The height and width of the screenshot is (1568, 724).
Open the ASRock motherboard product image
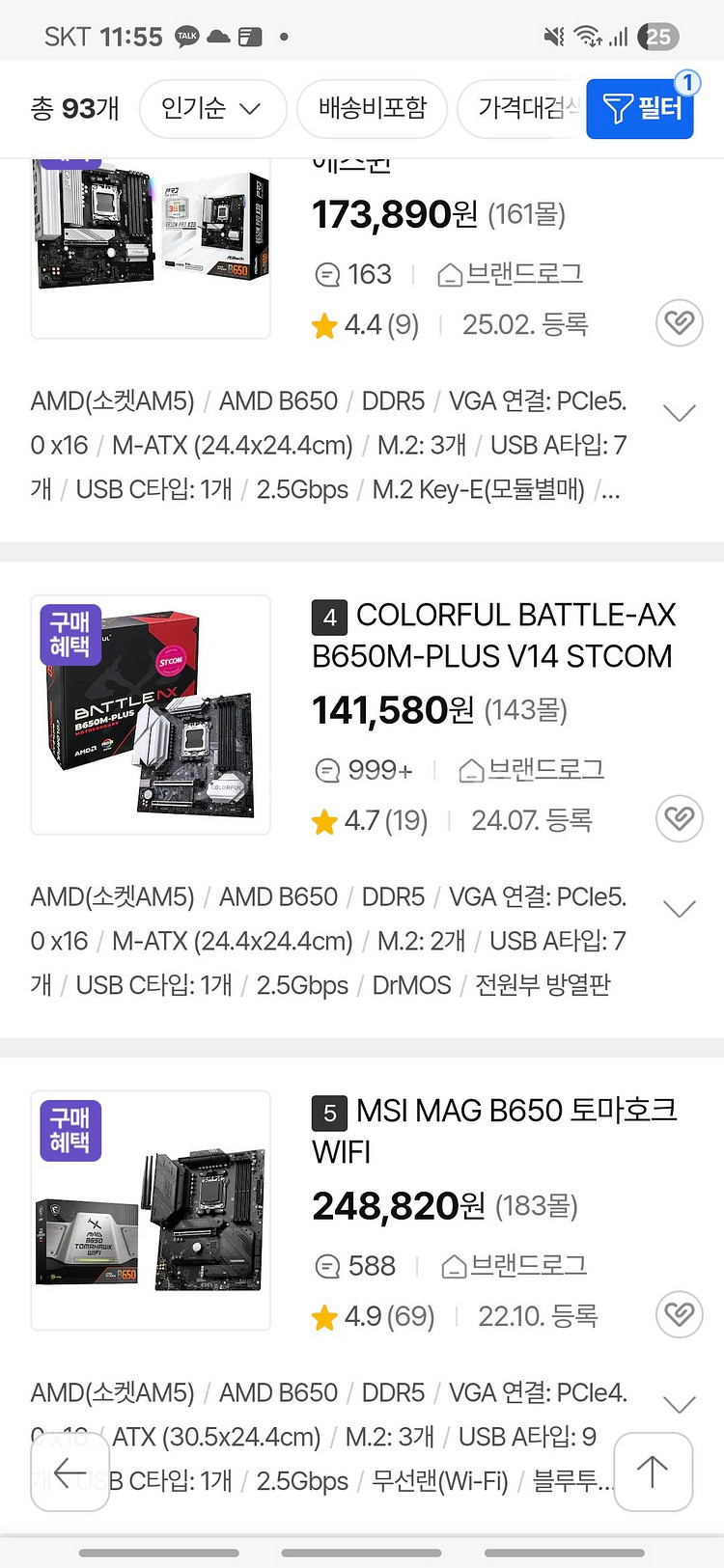(151, 246)
